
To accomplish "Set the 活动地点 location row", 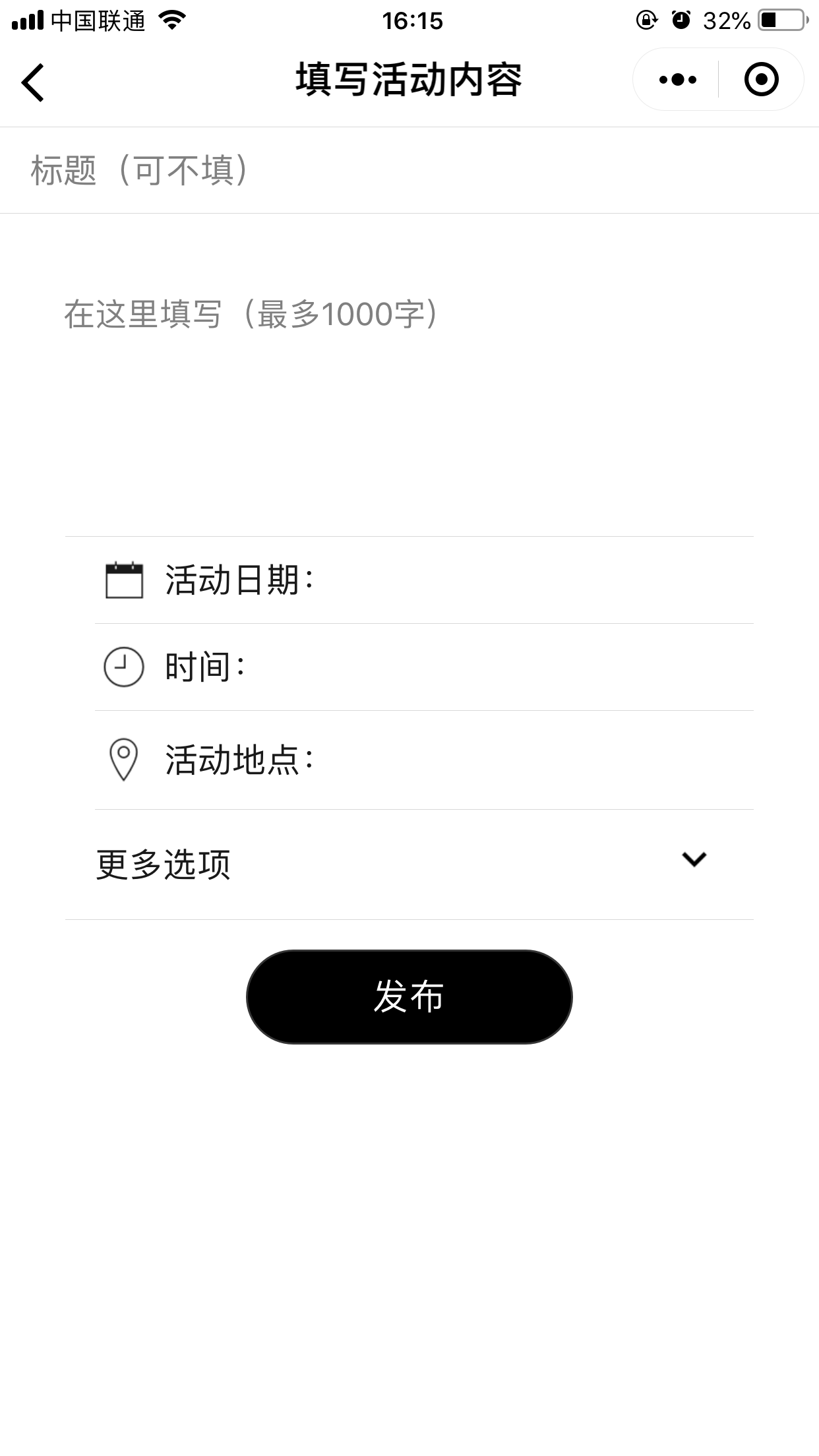I will [425, 760].
